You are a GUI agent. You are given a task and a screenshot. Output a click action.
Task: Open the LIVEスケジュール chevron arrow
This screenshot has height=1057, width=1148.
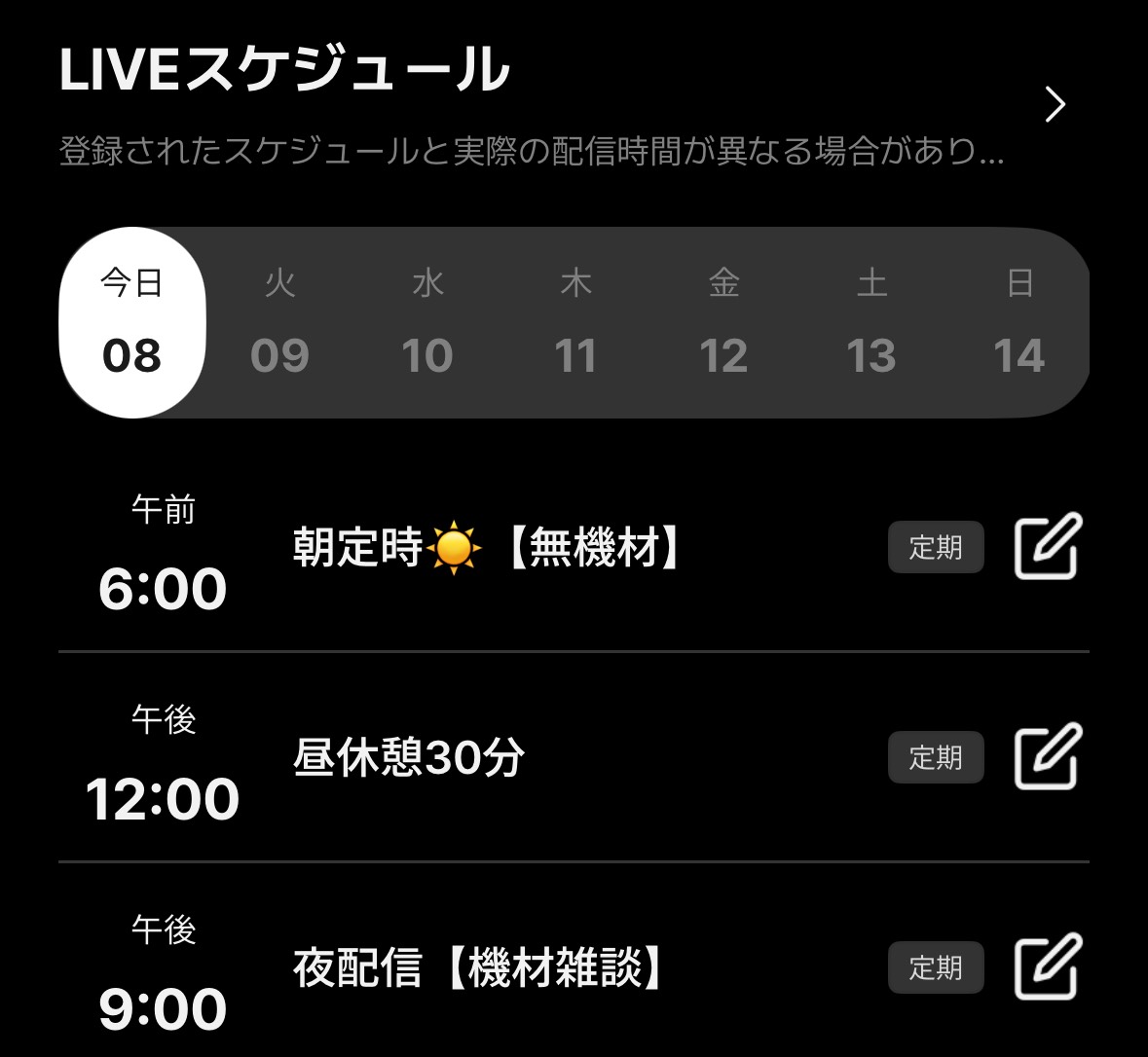point(1055,104)
